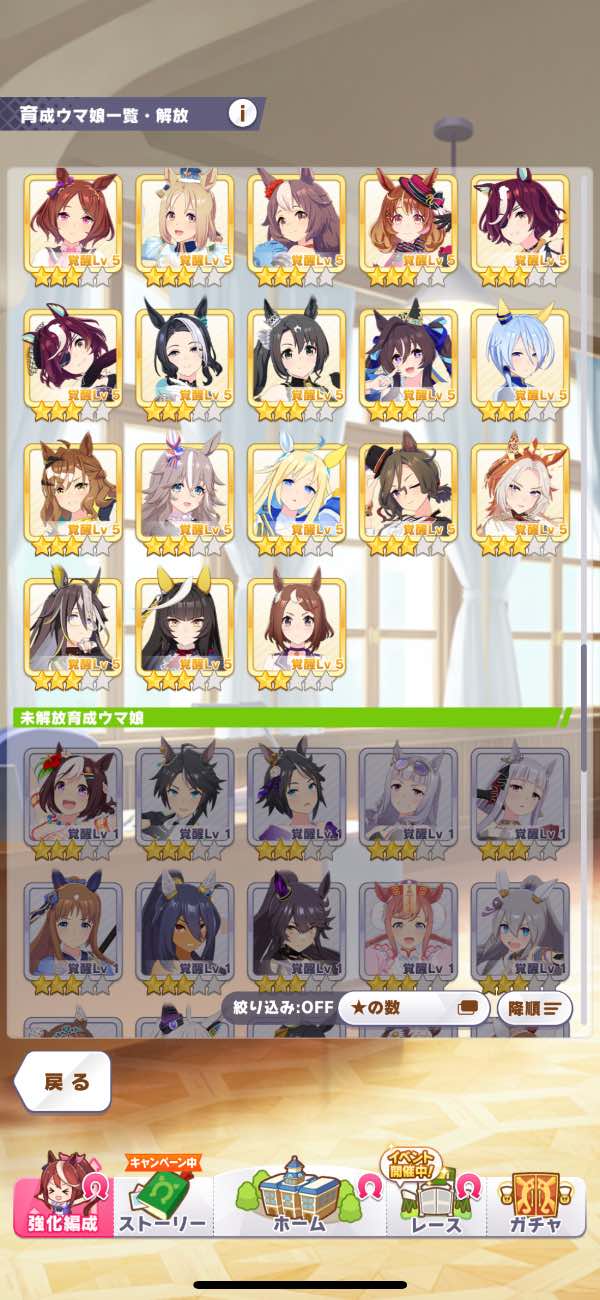This screenshot has height=1300, width=600.
Task: Open the info icon beside 育成ウマ娘一覧・解放
Action: pos(242,113)
